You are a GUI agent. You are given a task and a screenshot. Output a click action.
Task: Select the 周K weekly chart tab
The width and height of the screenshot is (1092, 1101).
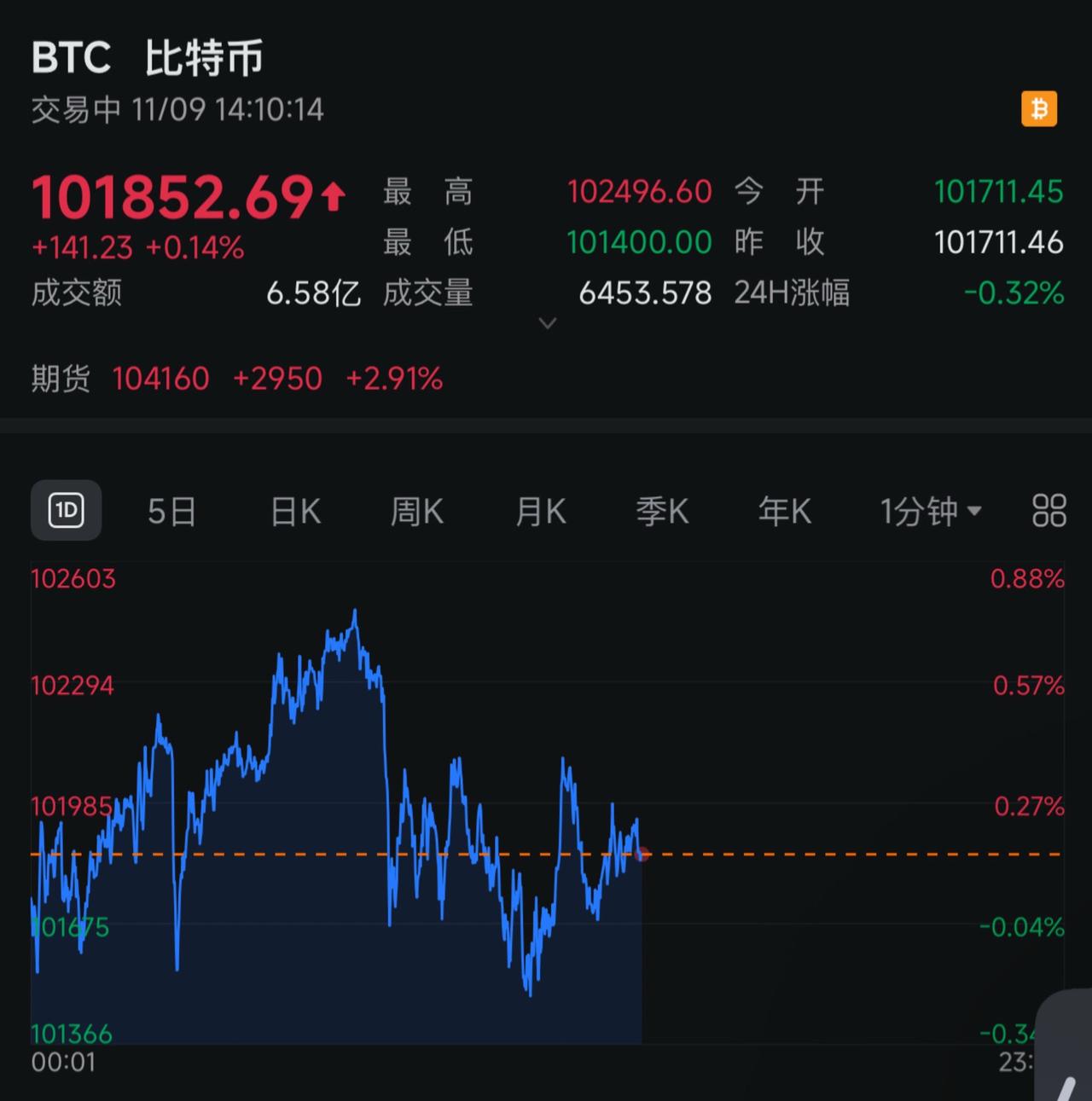tap(416, 510)
